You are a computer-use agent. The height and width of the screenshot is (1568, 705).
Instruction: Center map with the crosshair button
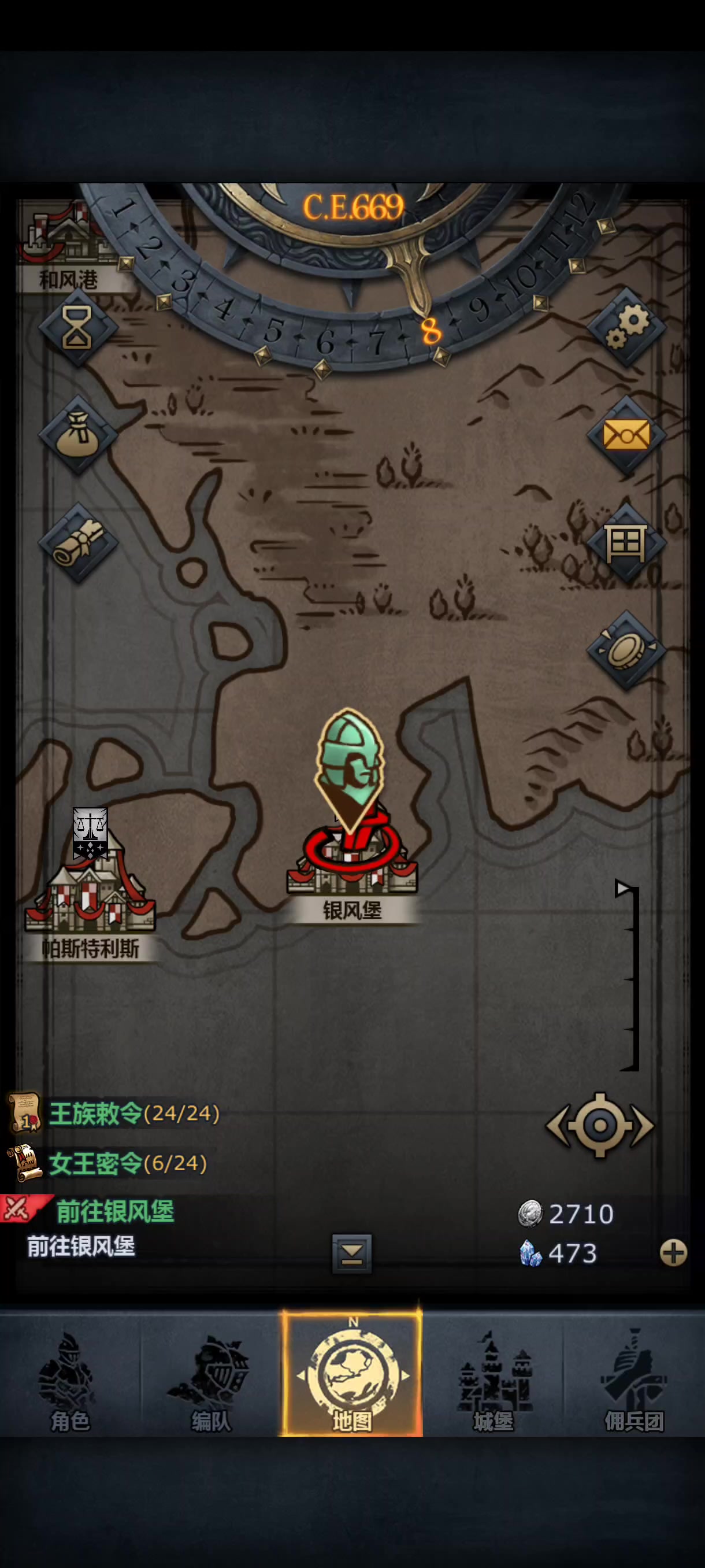pyautogui.click(x=600, y=1125)
